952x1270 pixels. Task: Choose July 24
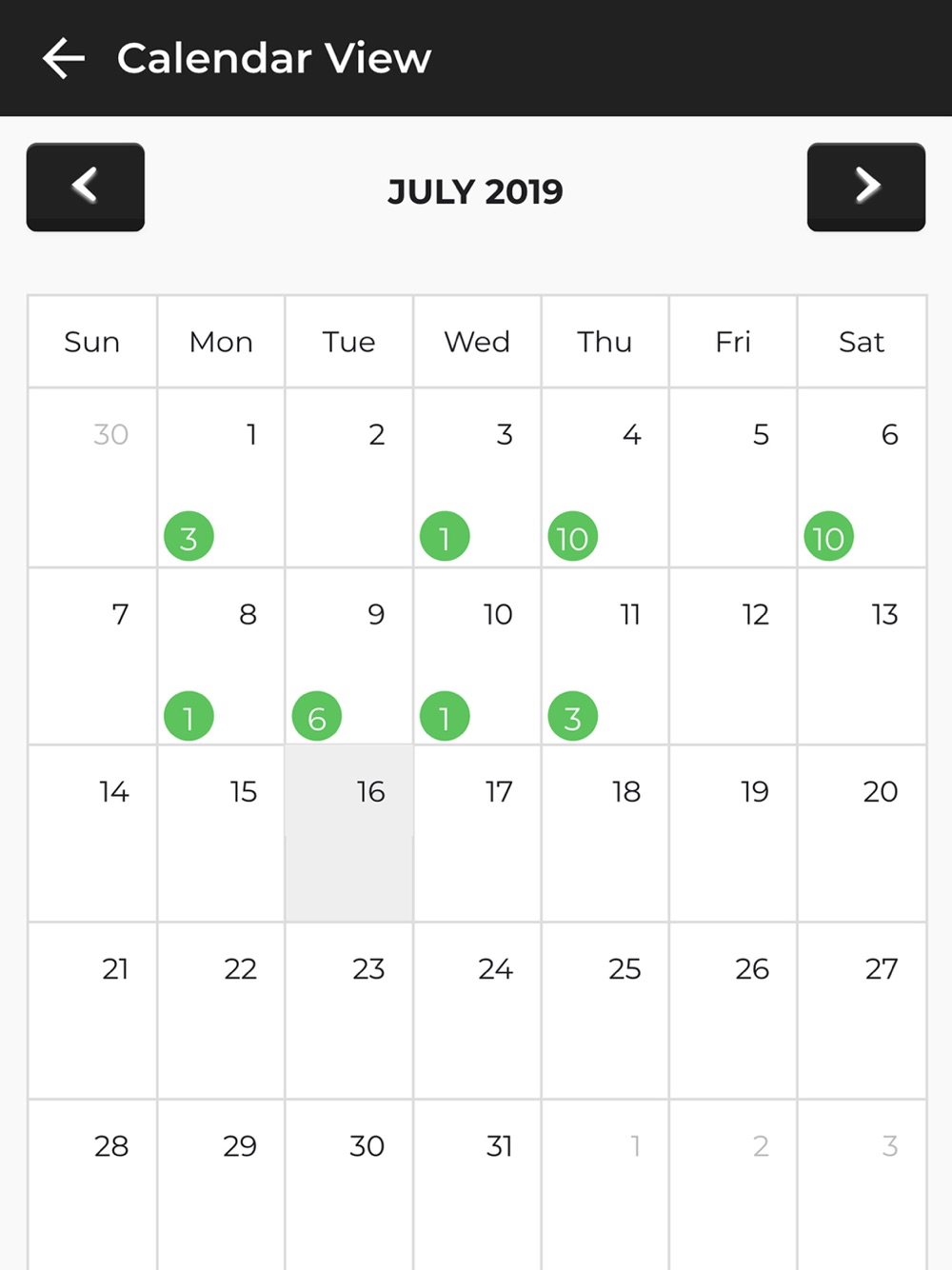(477, 1010)
